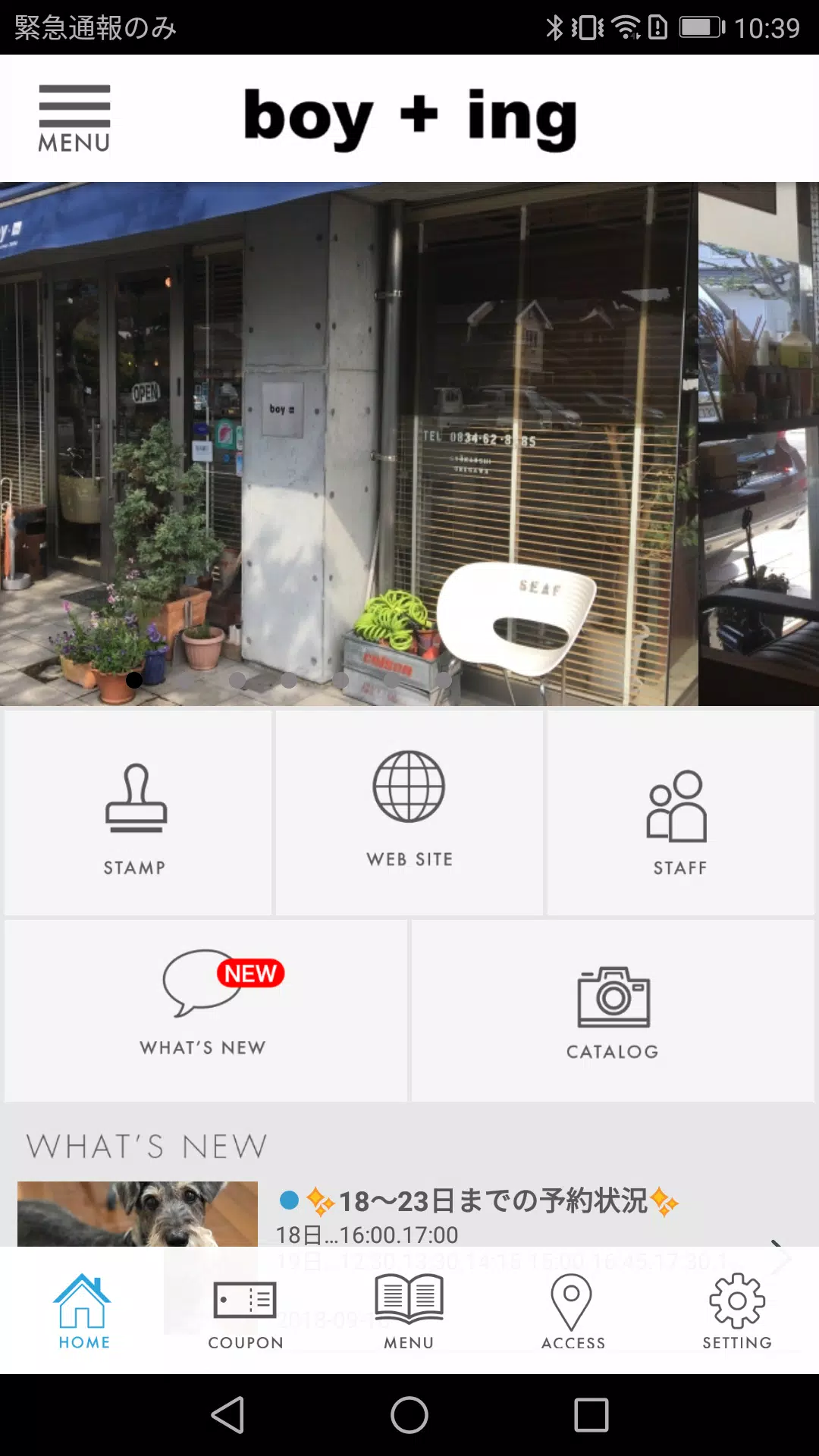Viewport: 819px width, 1456px height.
Task: Open the STAMP card tile
Action: click(137, 813)
